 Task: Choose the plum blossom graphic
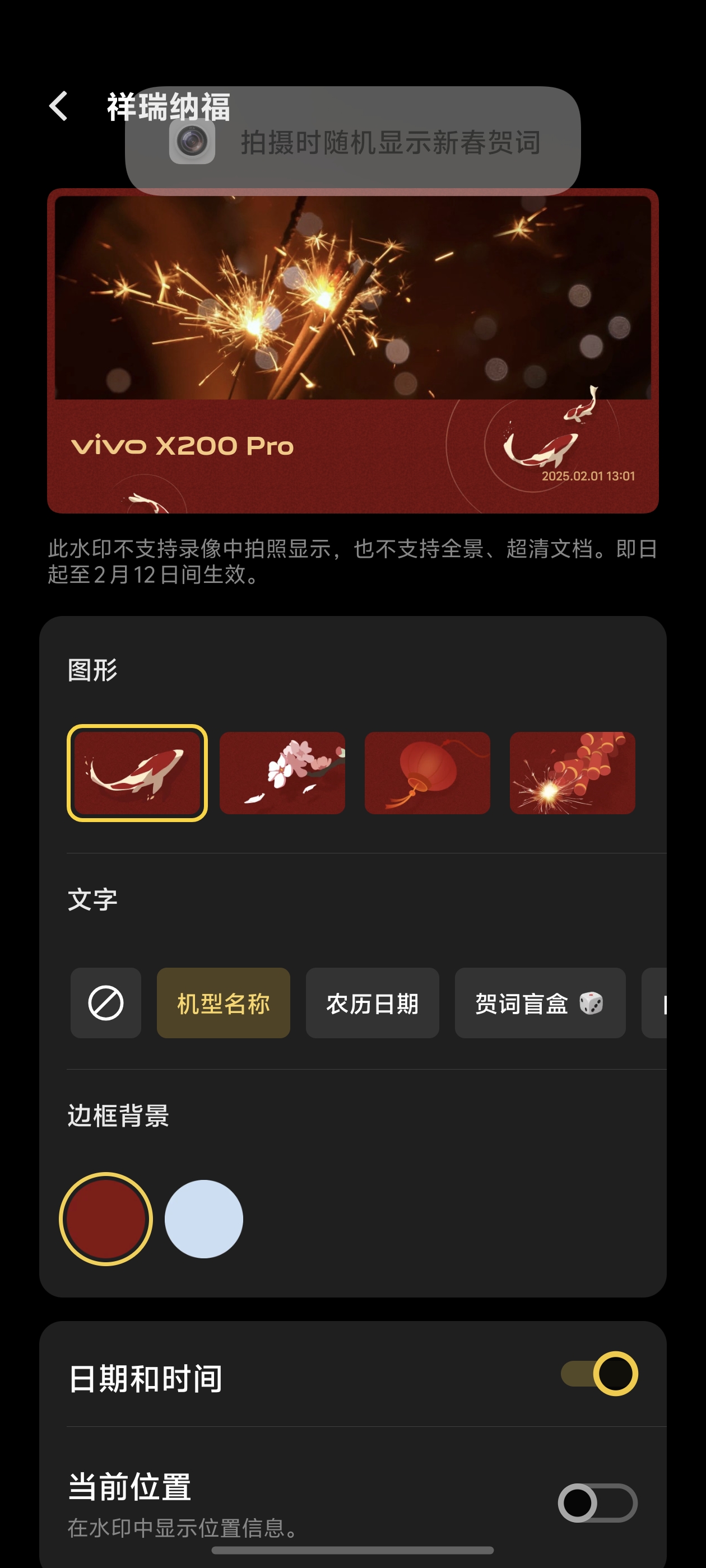coord(282,772)
